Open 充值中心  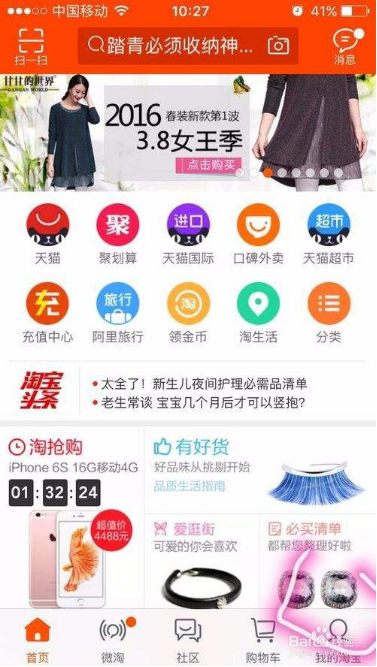click(x=48, y=313)
